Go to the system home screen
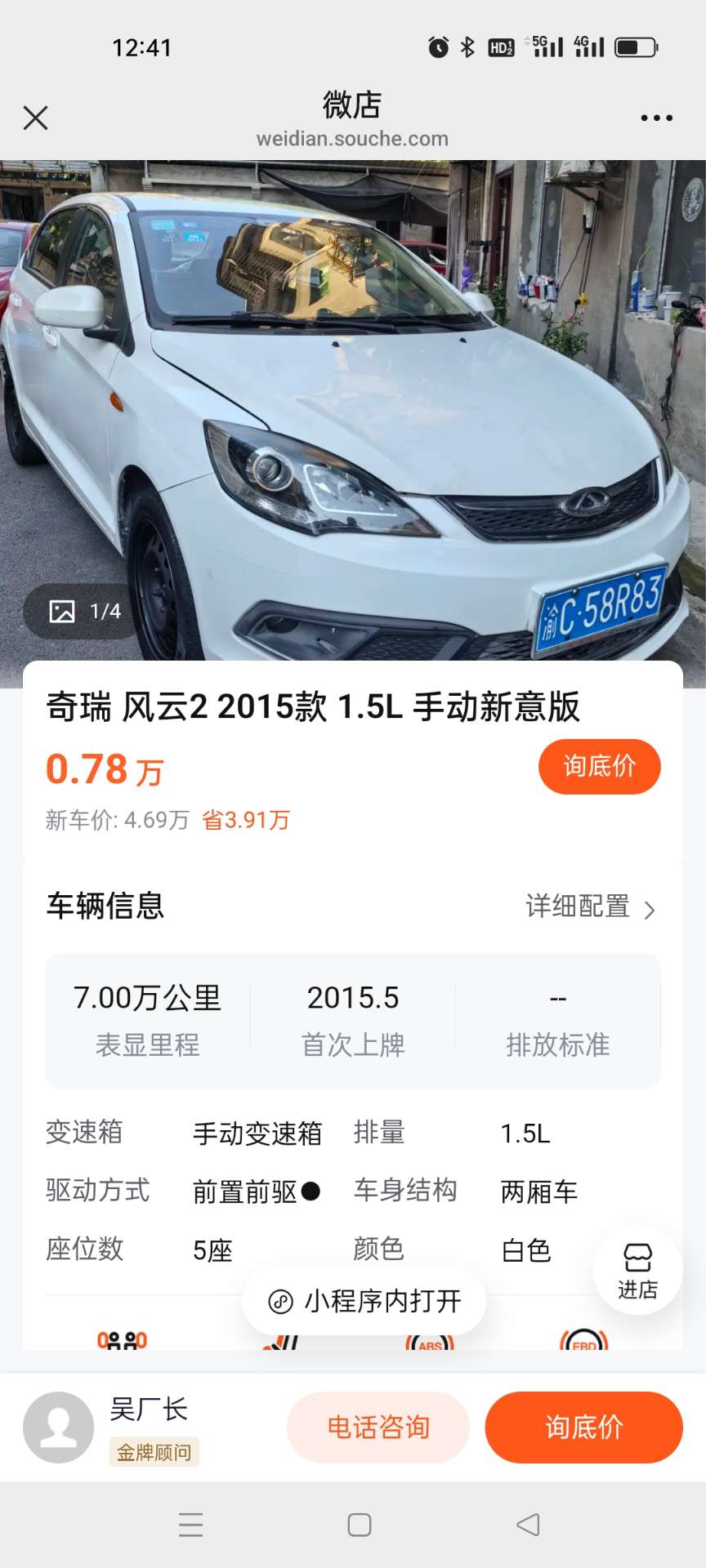Screen dimensions: 706x1568 pyautogui.click(x=359, y=1524)
